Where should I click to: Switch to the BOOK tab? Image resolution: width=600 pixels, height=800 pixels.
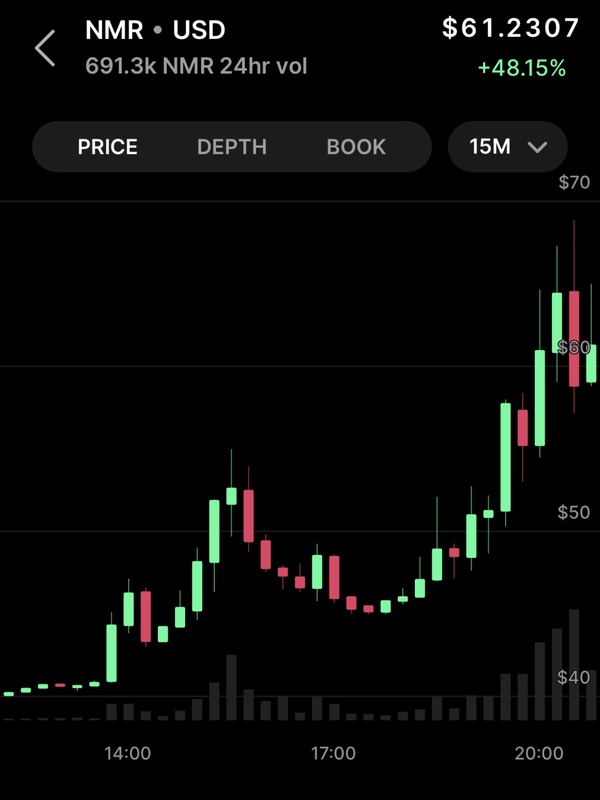coord(356,147)
